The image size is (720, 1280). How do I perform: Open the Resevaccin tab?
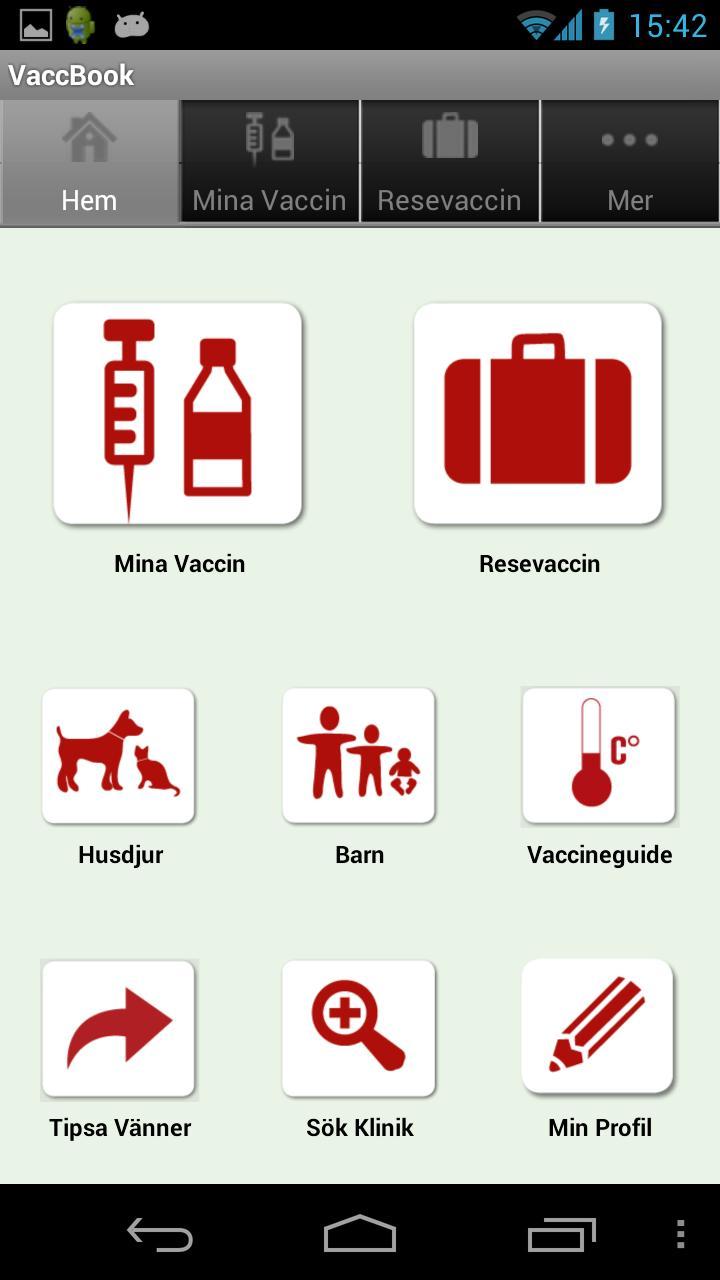449,162
